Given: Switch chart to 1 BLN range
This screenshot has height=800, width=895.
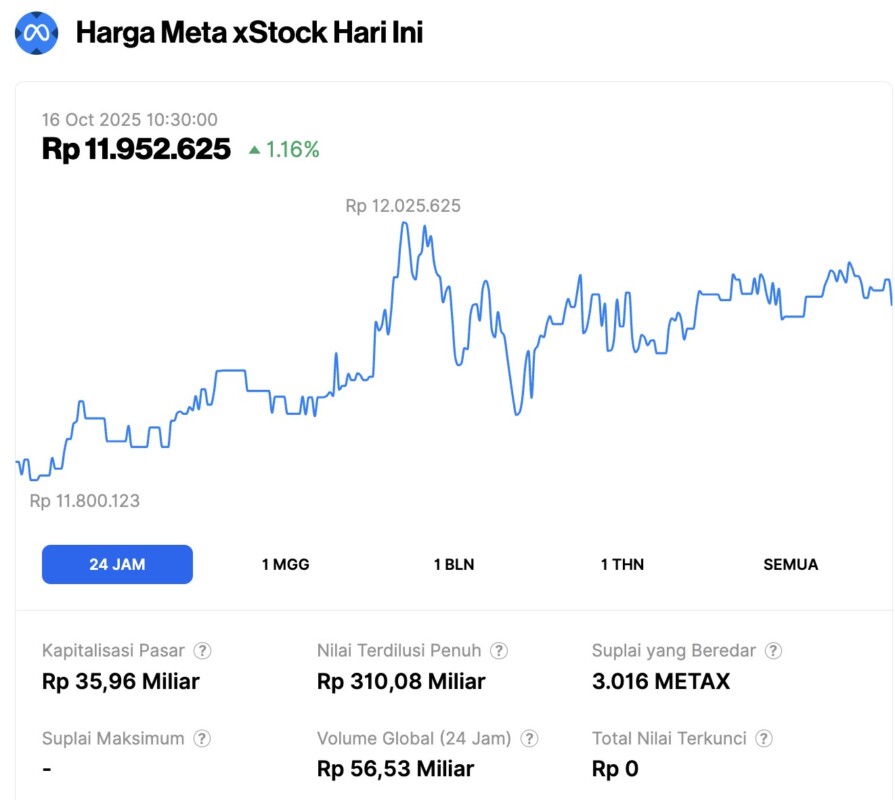Looking at the screenshot, I should pyautogui.click(x=453, y=564).
